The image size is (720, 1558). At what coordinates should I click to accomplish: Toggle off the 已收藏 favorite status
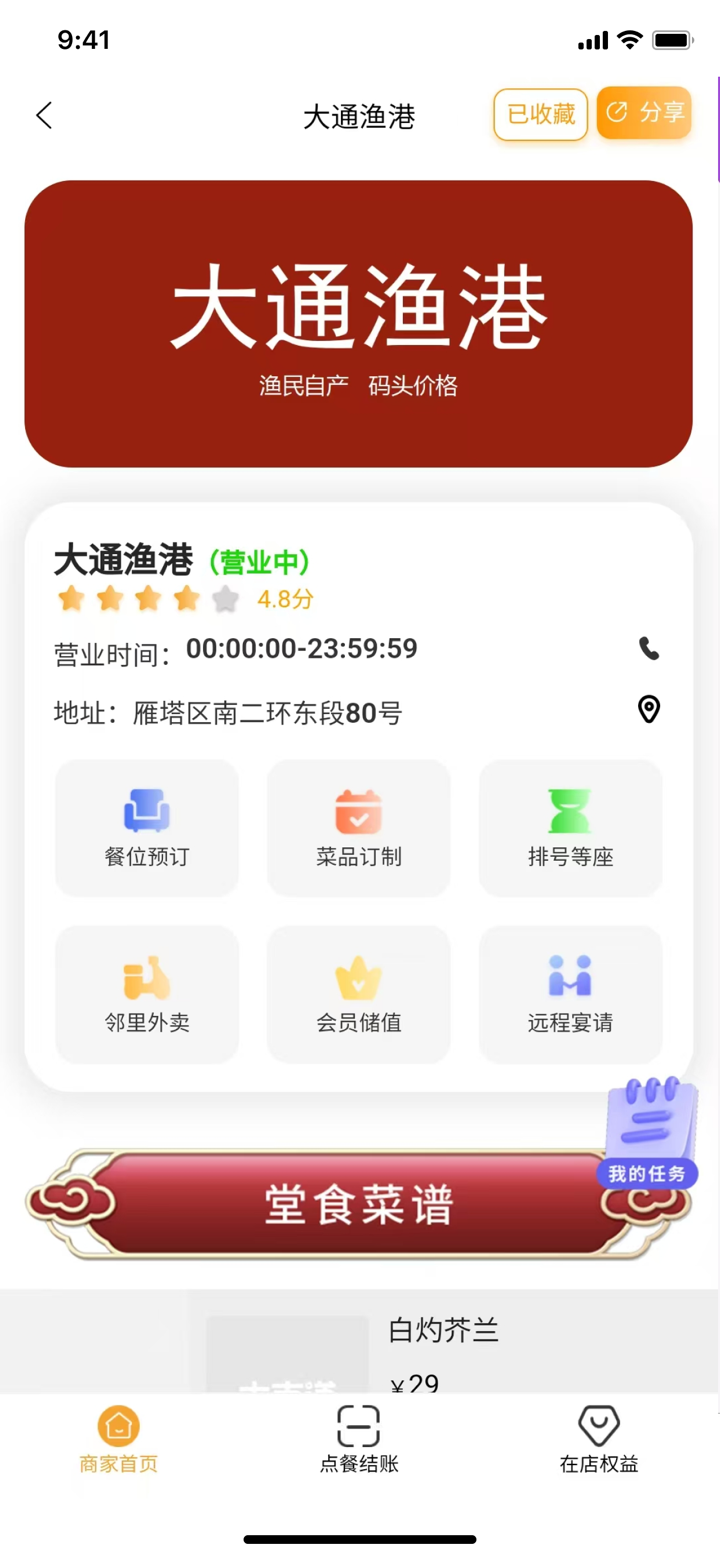click(540, 113)
